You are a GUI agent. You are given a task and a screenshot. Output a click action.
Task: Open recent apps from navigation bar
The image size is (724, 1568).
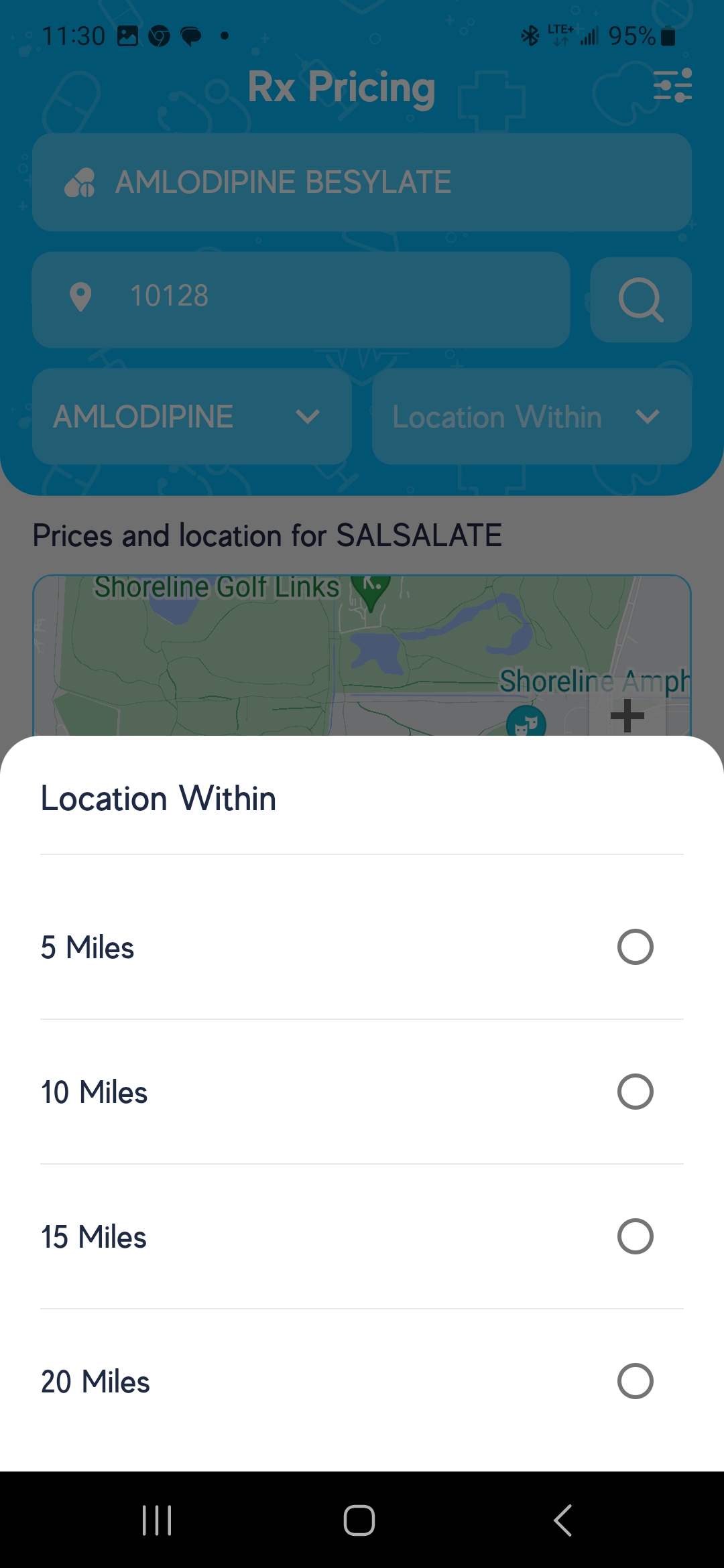click(157, 1520)
